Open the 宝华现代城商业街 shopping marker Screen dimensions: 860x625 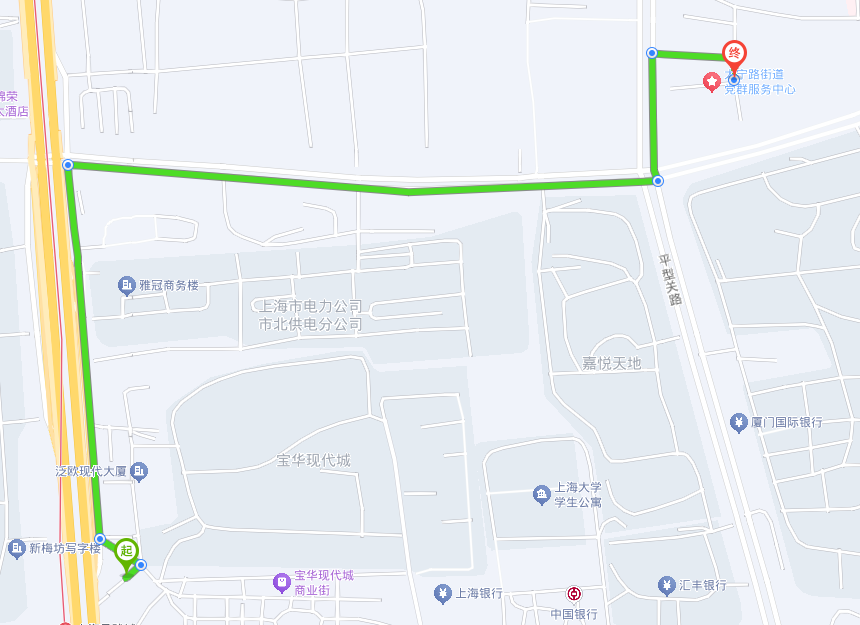click(x=282, y=581)
